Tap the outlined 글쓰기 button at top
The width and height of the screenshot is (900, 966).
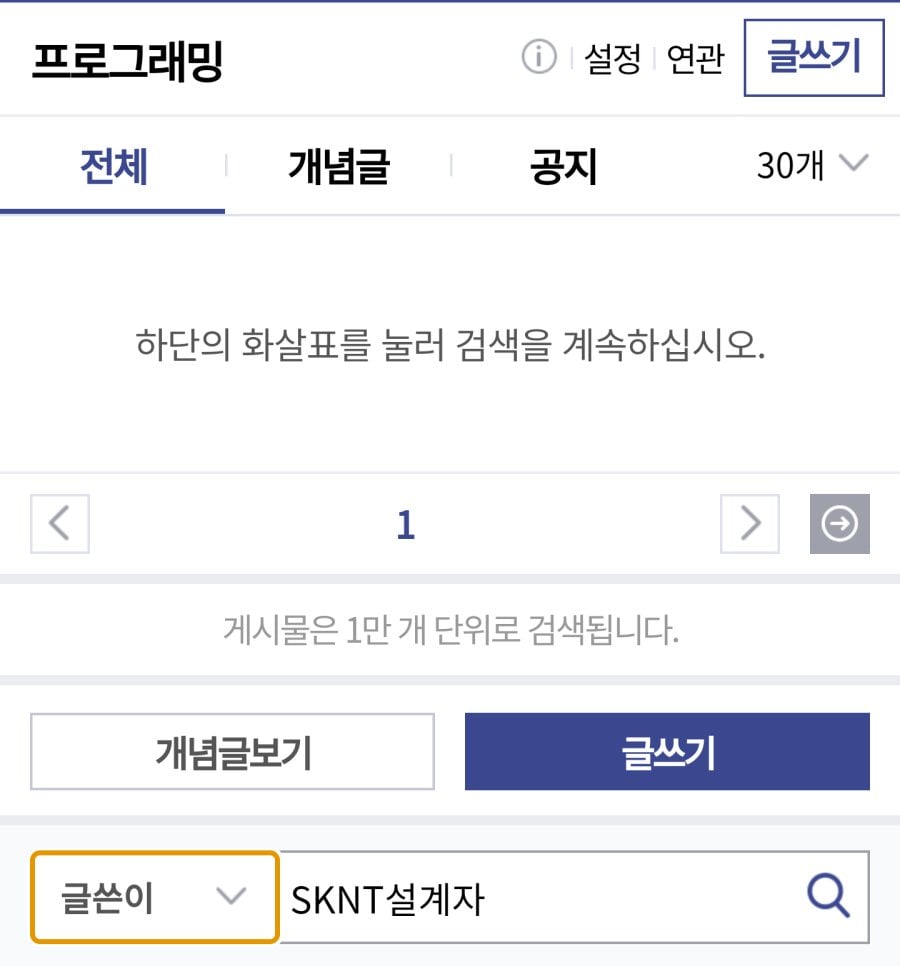pos(813,58)
